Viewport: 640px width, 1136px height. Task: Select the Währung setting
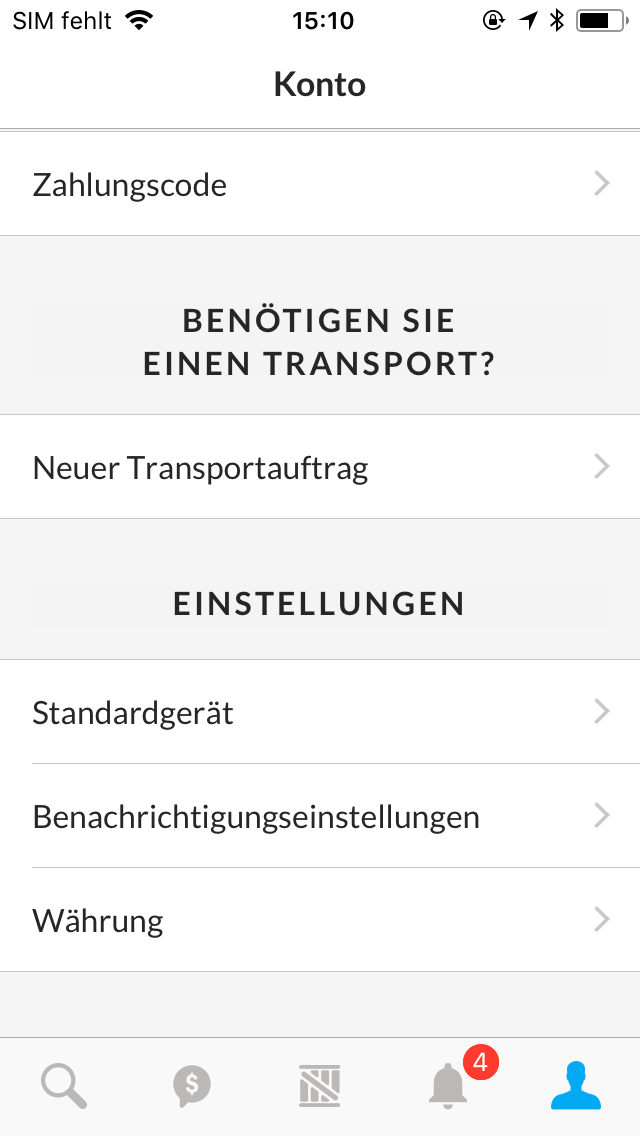(320, 920)
